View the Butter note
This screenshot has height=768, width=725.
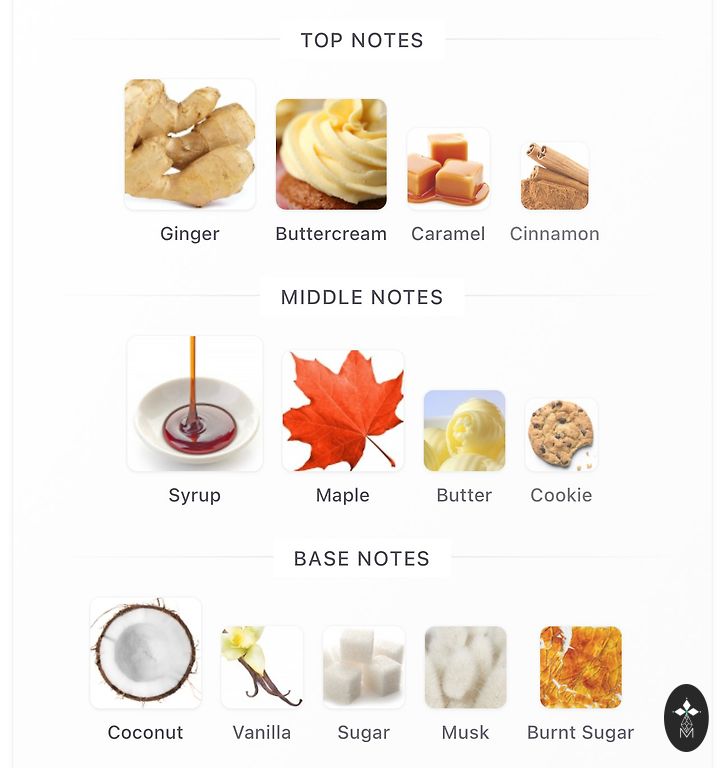(x=464, y=431)
